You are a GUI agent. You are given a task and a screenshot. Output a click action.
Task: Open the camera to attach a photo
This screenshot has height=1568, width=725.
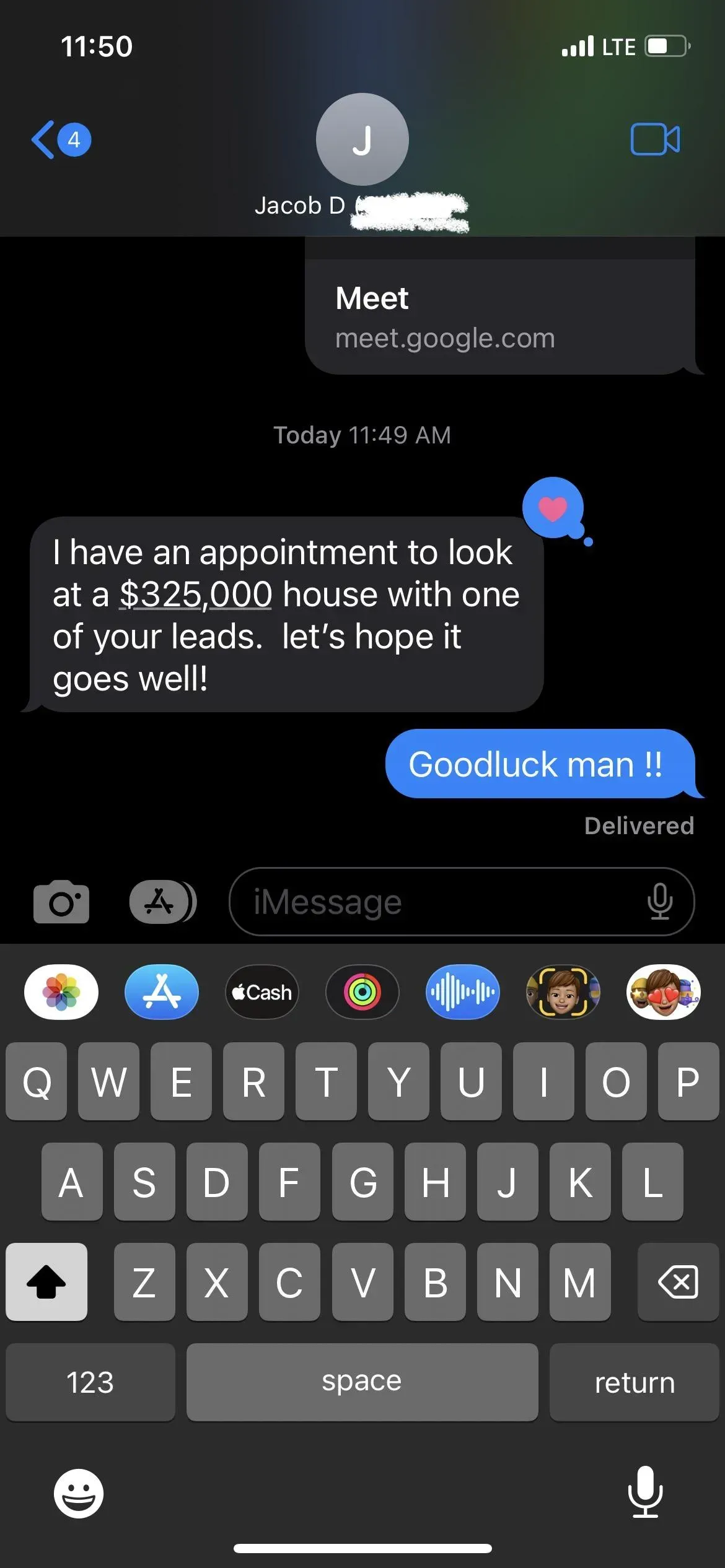click(x=61, y=902)
